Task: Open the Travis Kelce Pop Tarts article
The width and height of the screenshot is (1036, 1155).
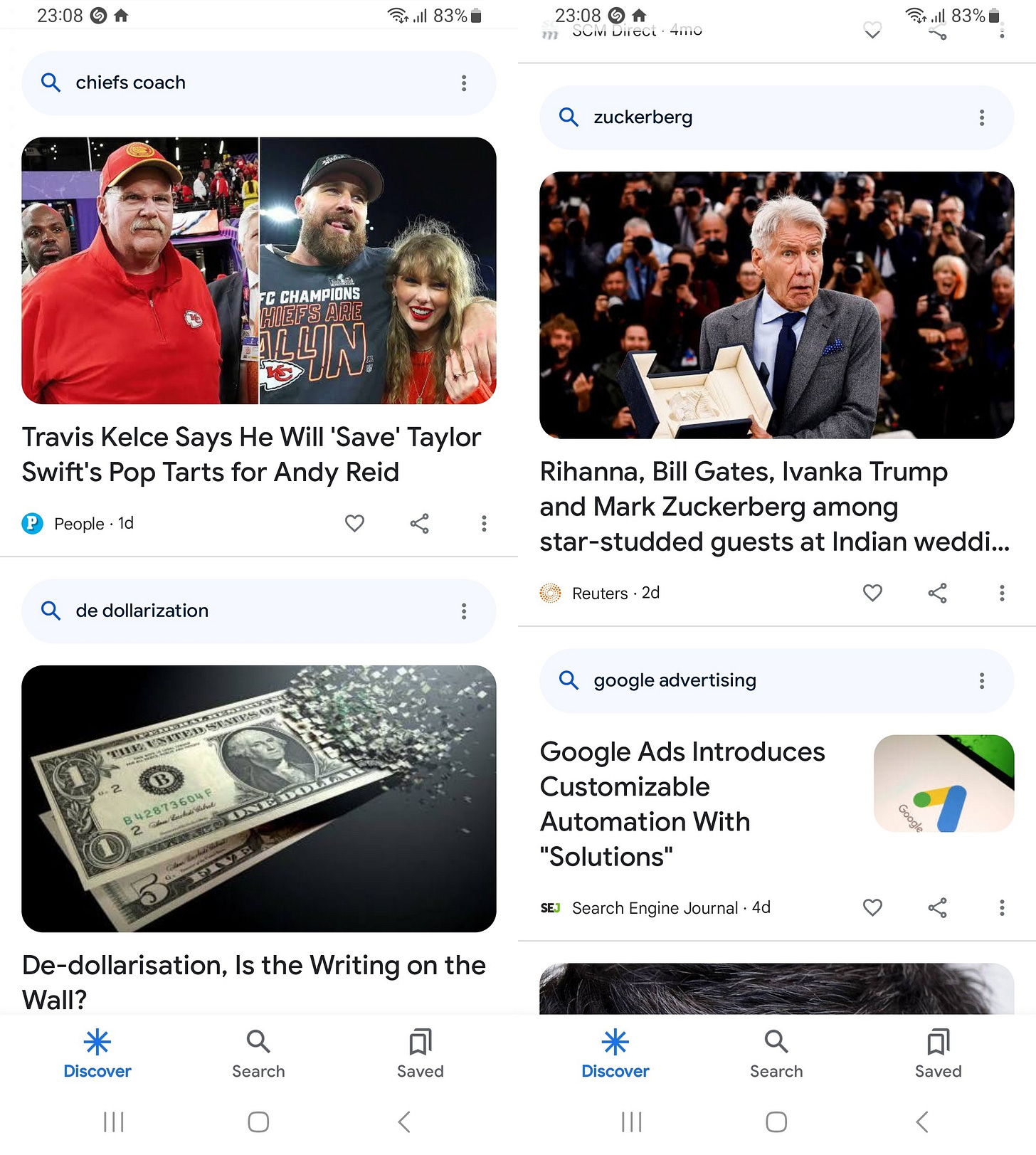Action: (252, 454)
